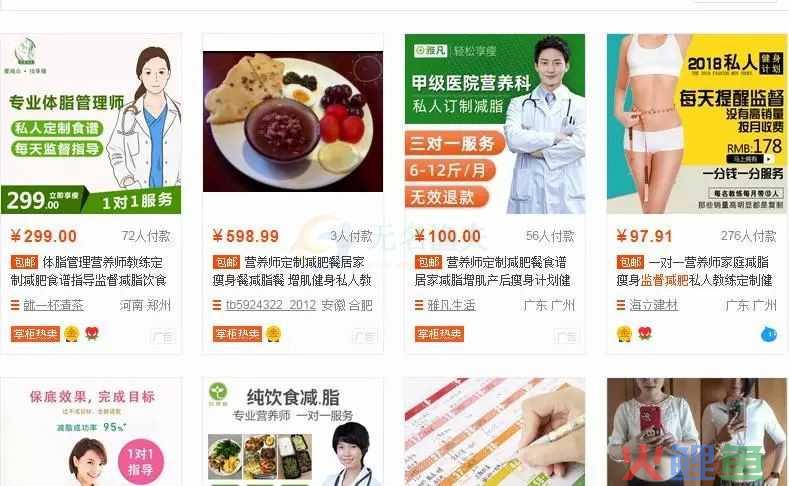Open the ¥97.91 2018私人健身计划 product image
The image size is (789, 486).
click(x=696, y=122)
